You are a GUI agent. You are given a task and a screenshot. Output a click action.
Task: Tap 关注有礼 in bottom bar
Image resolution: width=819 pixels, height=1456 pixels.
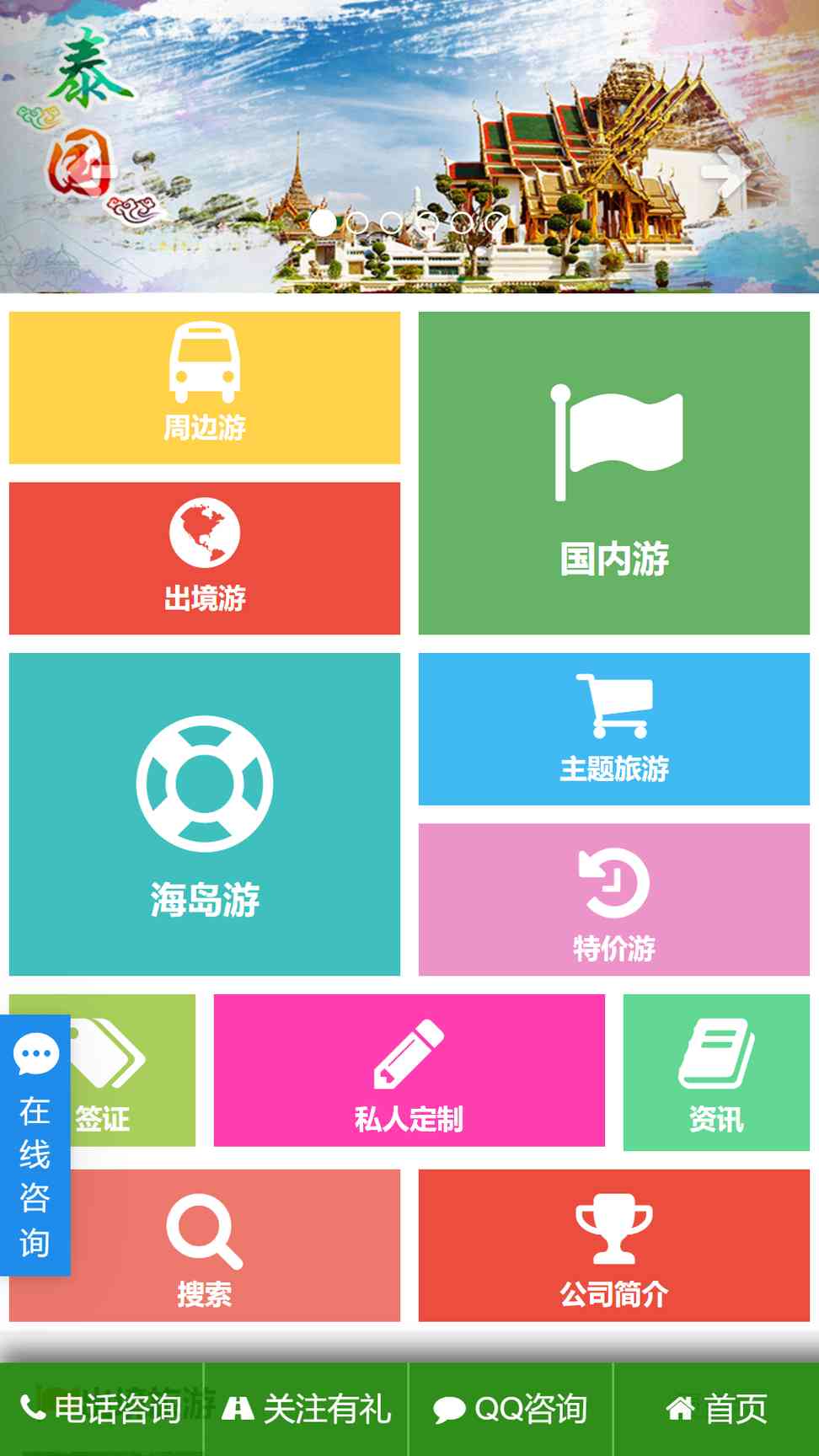click(307, 1409)
